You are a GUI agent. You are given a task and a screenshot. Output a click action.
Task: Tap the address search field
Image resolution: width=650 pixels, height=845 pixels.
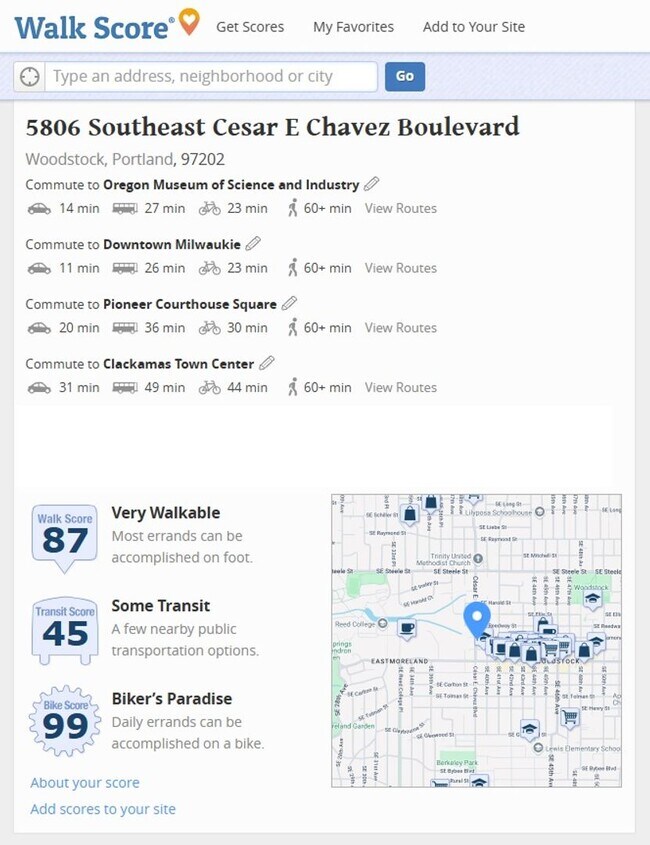click(x=212, y=76)
